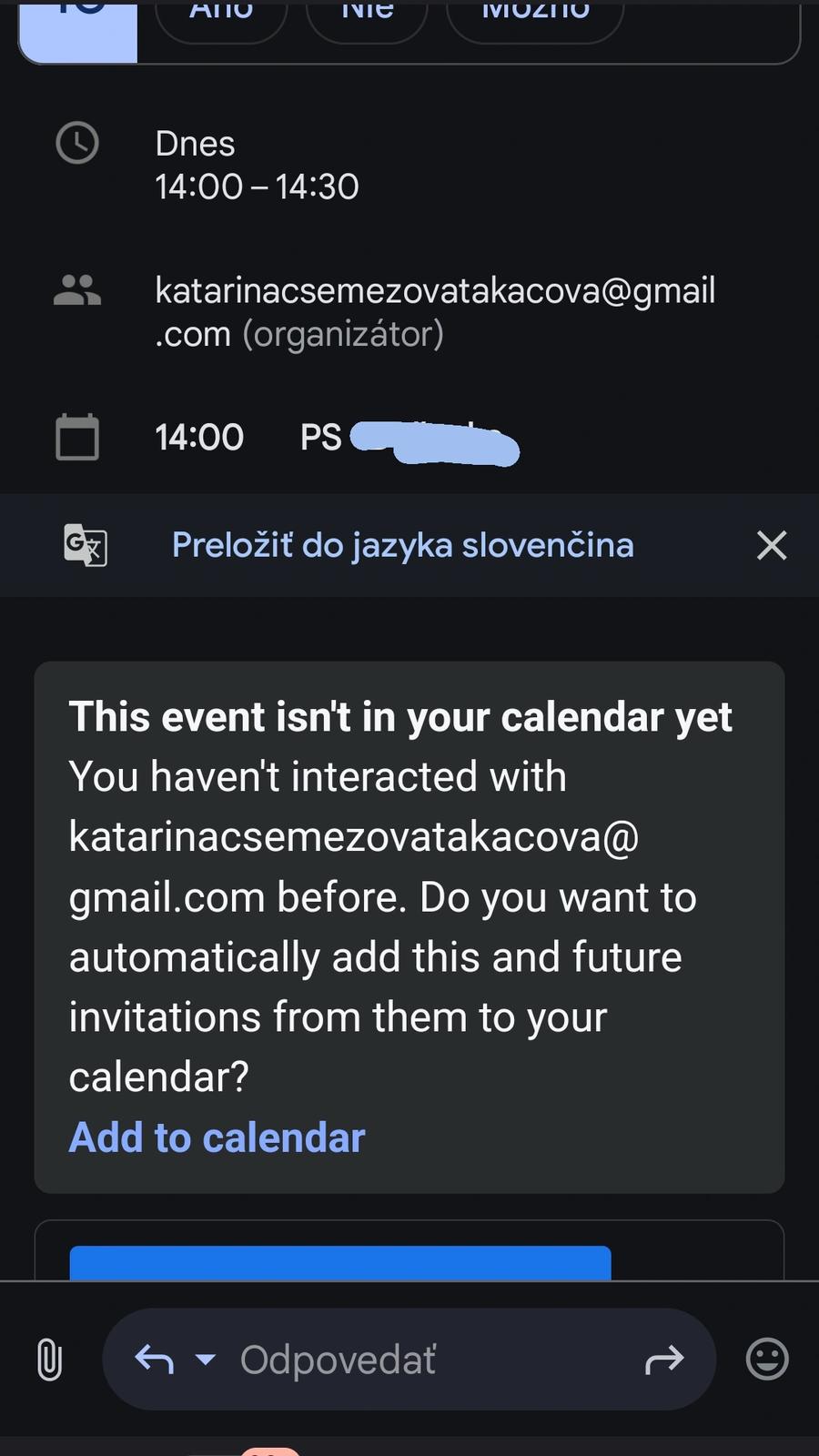Open the reply type dropdown arrow

coord(206,1360)
